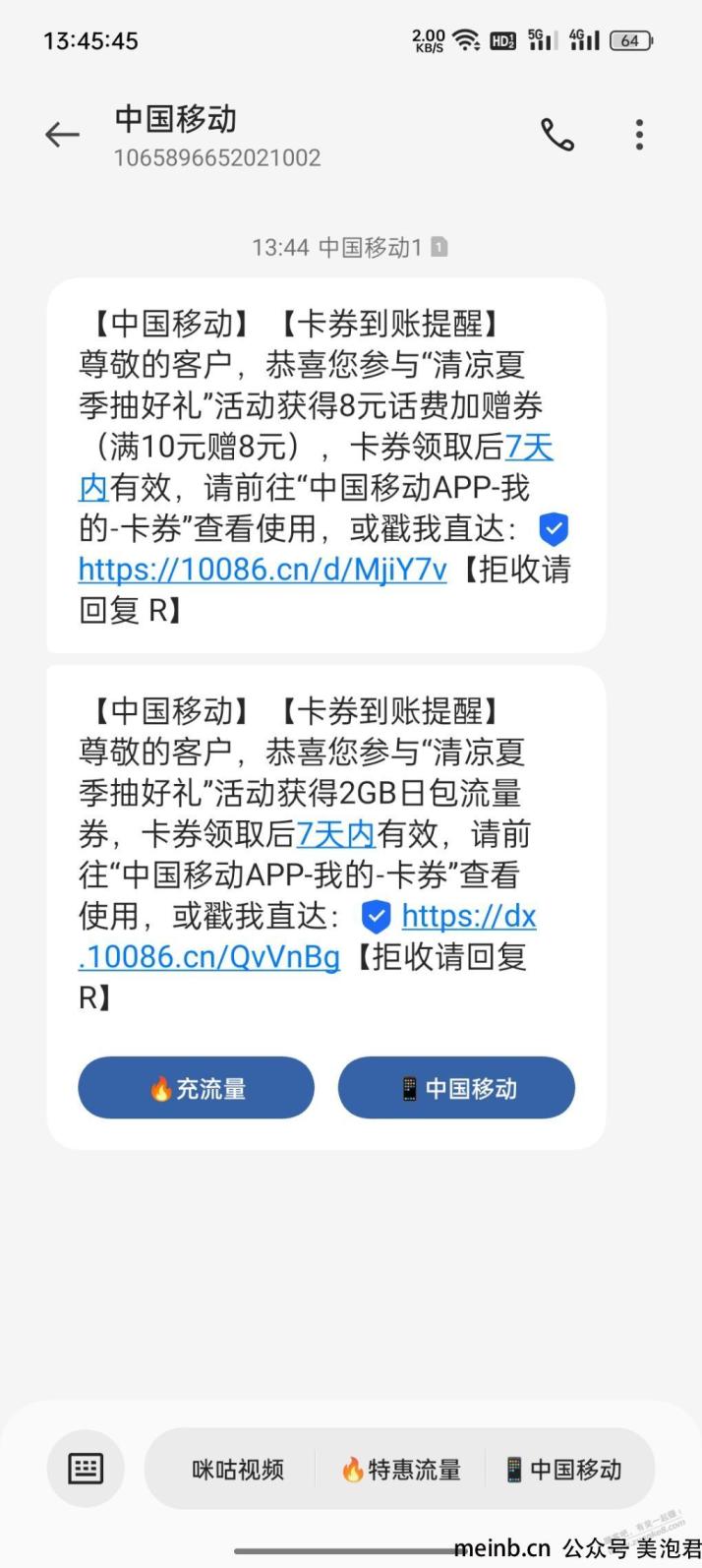
Task: Open the three-dot overflow menu
Action: 639,135
